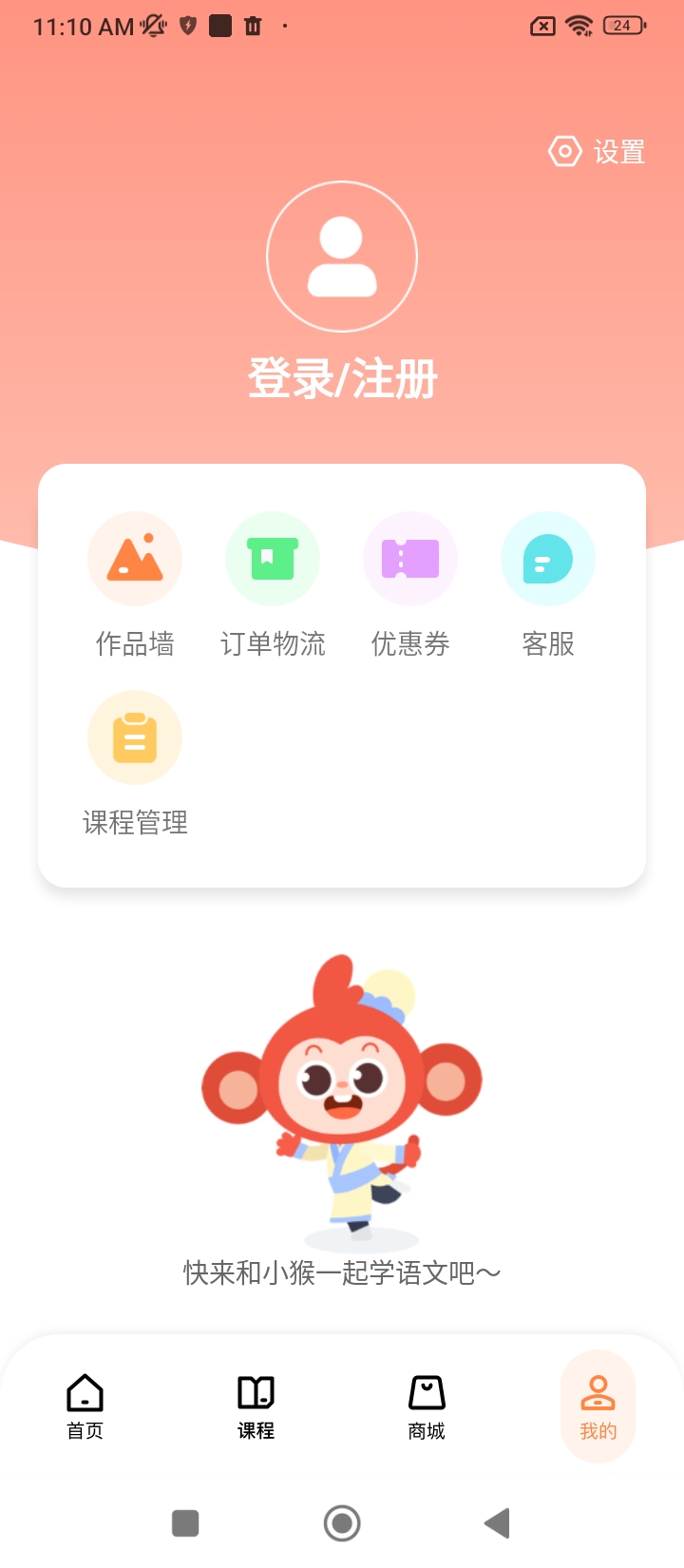Viewport: 684px width, 1568px height.
Task: Tap 登录/注册 to log in
Action: pos(342,379)
